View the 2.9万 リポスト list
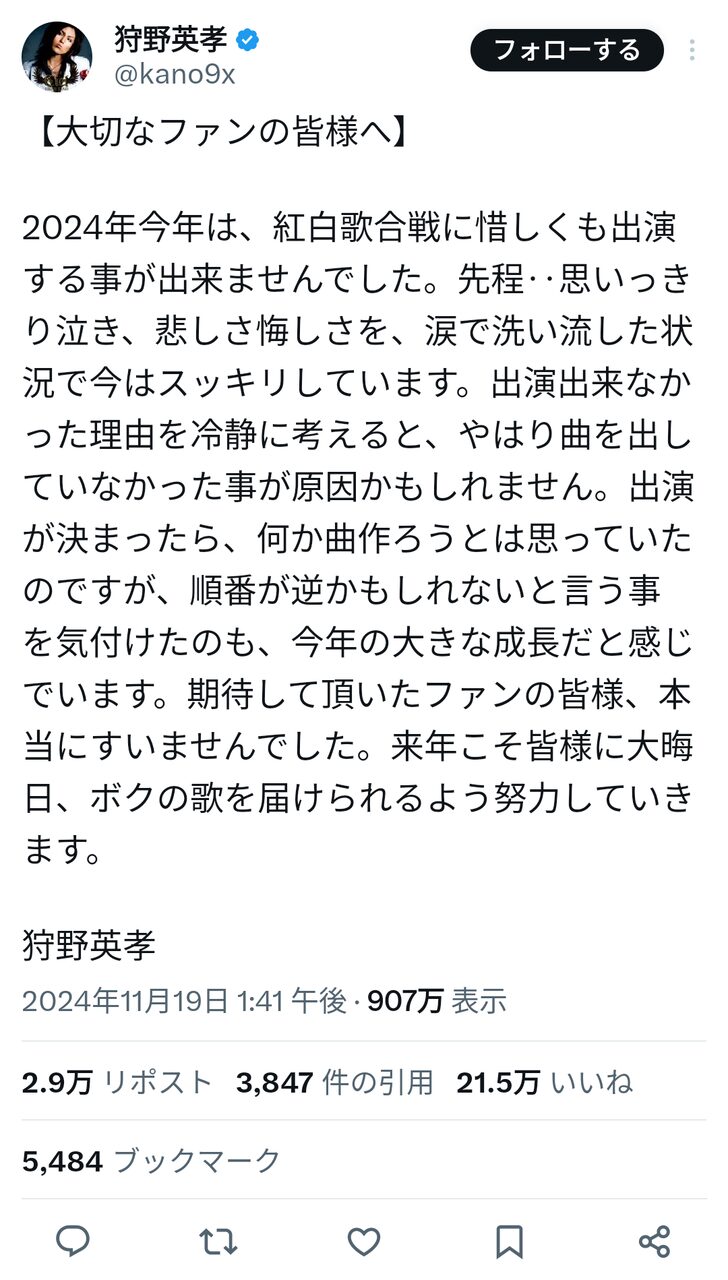 [x=117, y=1082]
